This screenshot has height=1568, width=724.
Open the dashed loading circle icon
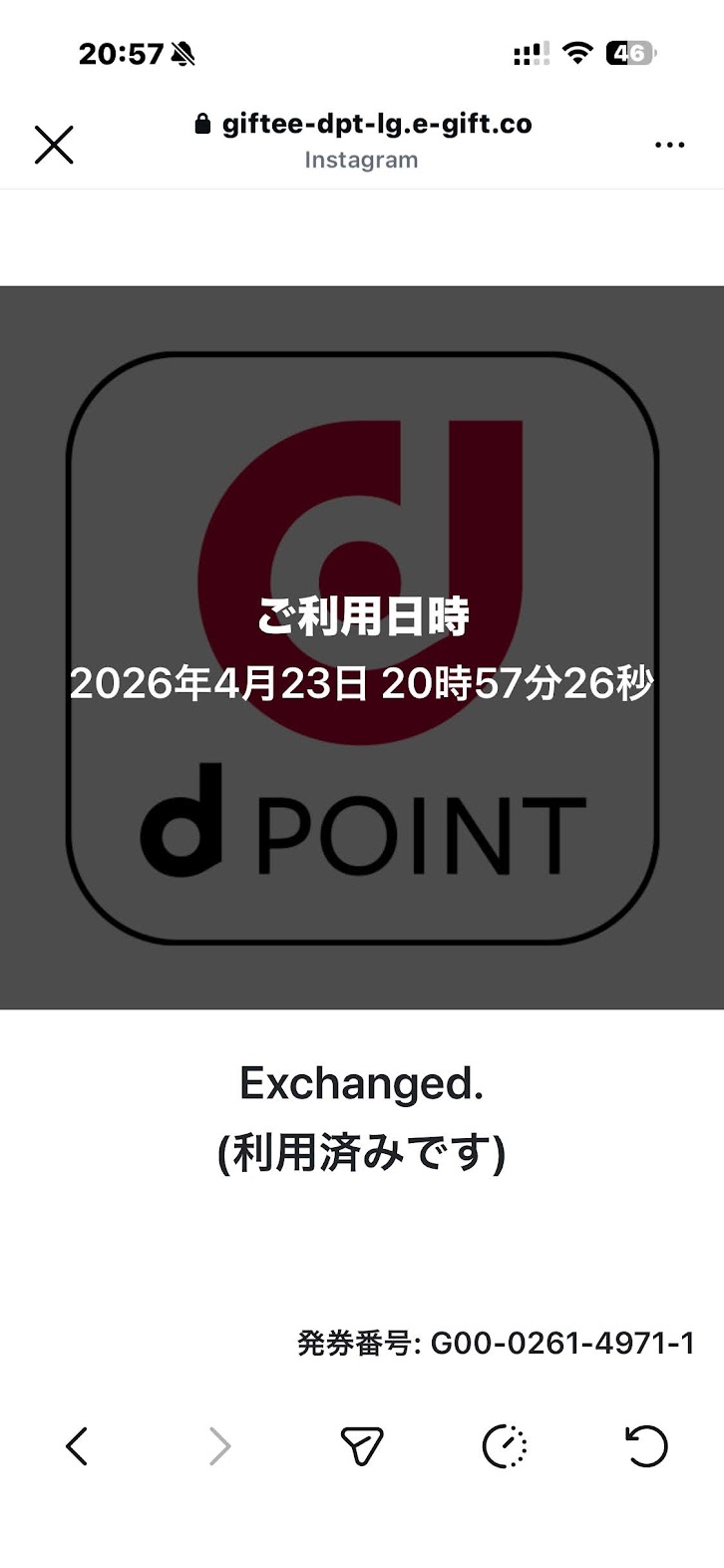pyautogui.click(x=507, y=1445)
